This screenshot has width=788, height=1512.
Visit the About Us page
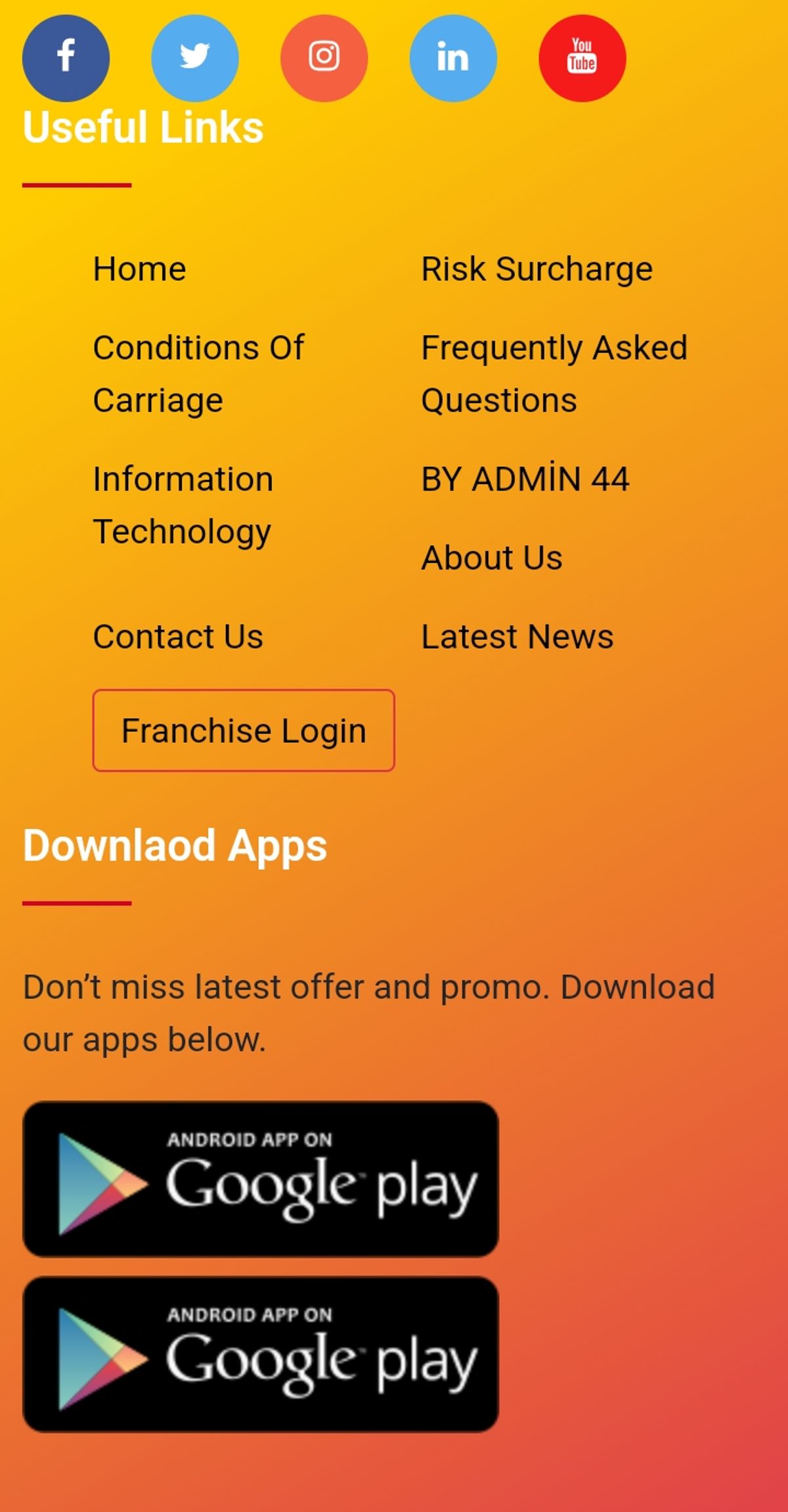pyautogui.click(x=491, y=558)
